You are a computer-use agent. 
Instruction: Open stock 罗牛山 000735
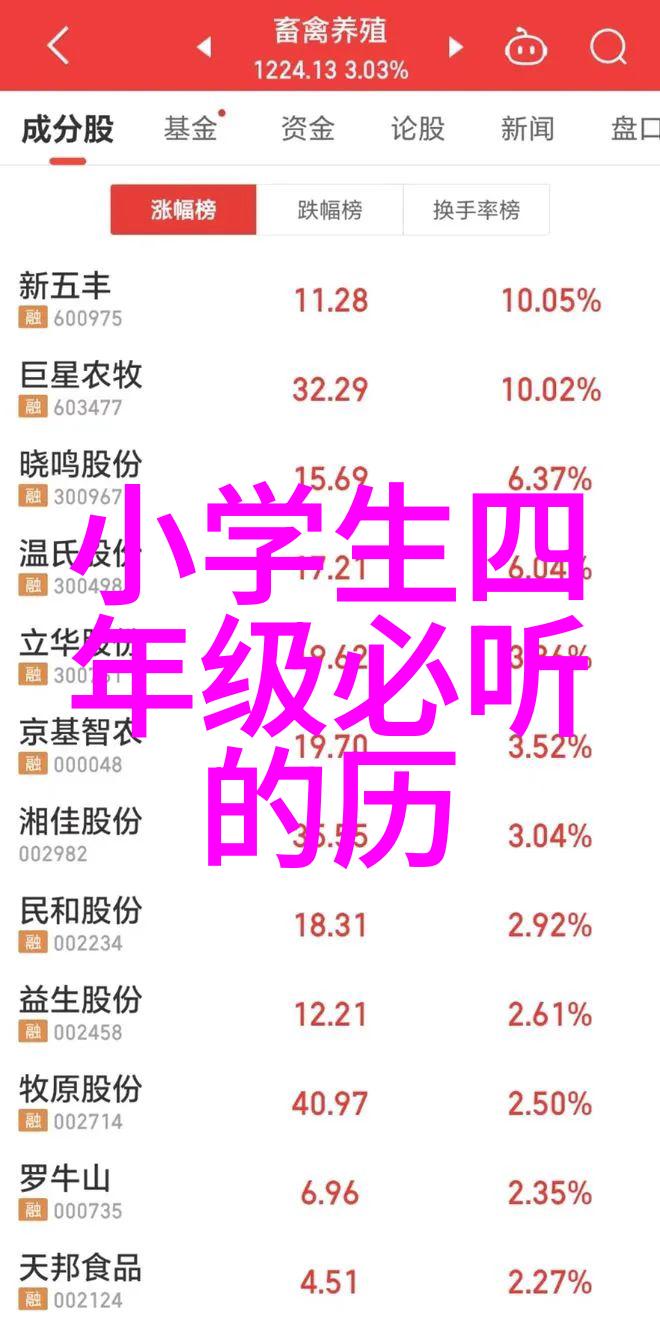tap(330, 1192)
